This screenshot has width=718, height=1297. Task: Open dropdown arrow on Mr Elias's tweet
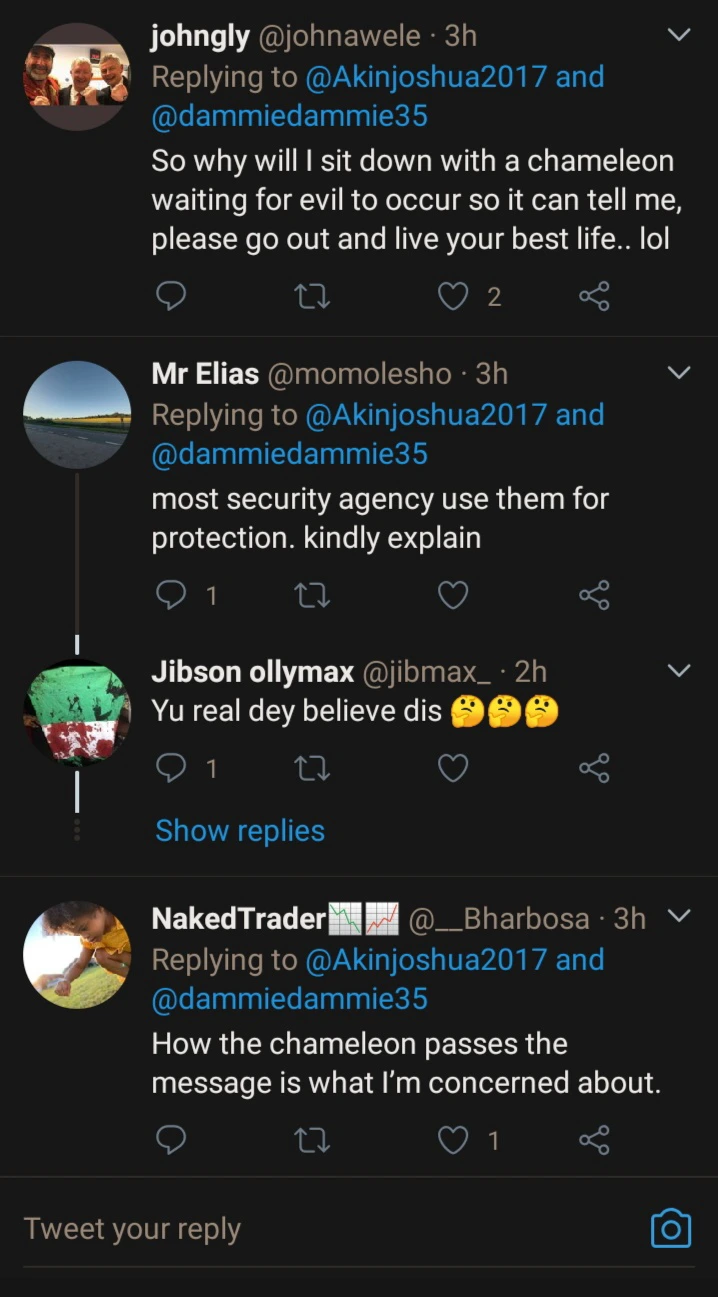point(679,373)
